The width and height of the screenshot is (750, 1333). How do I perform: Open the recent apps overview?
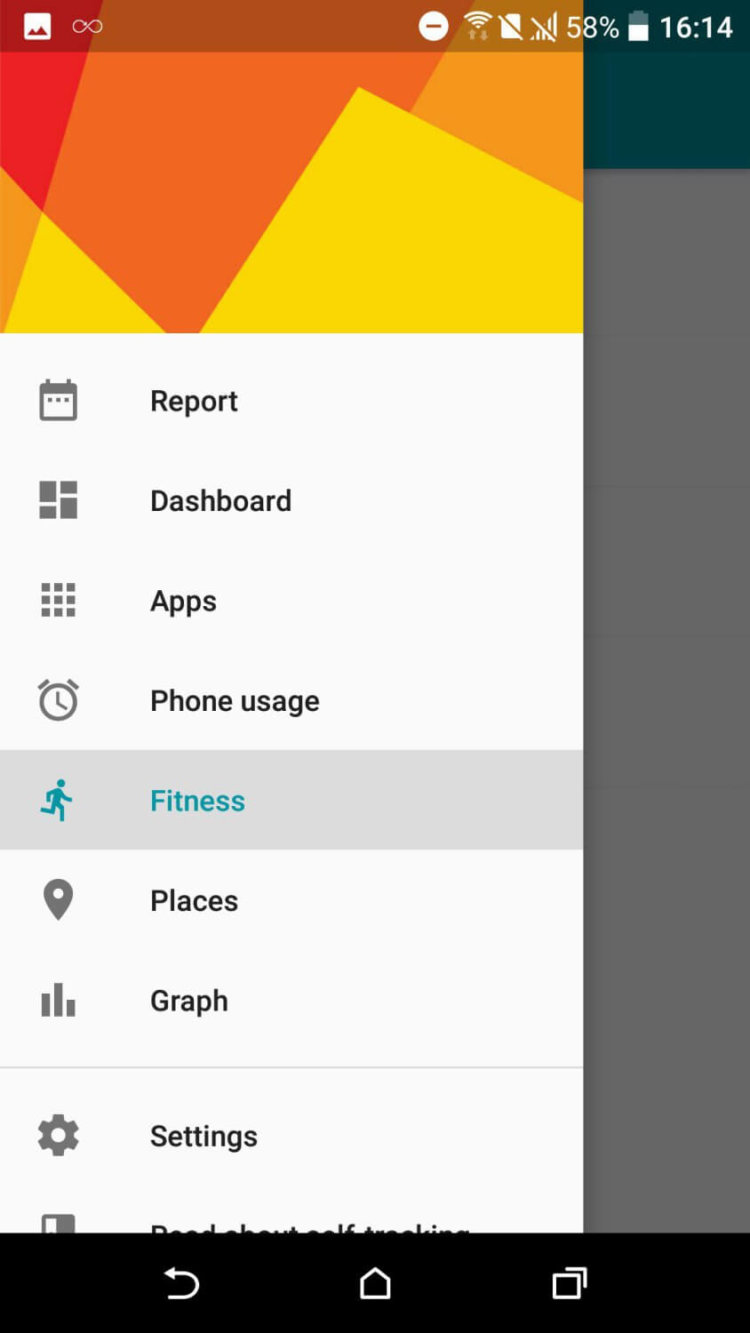click(x=569, y=1283)
